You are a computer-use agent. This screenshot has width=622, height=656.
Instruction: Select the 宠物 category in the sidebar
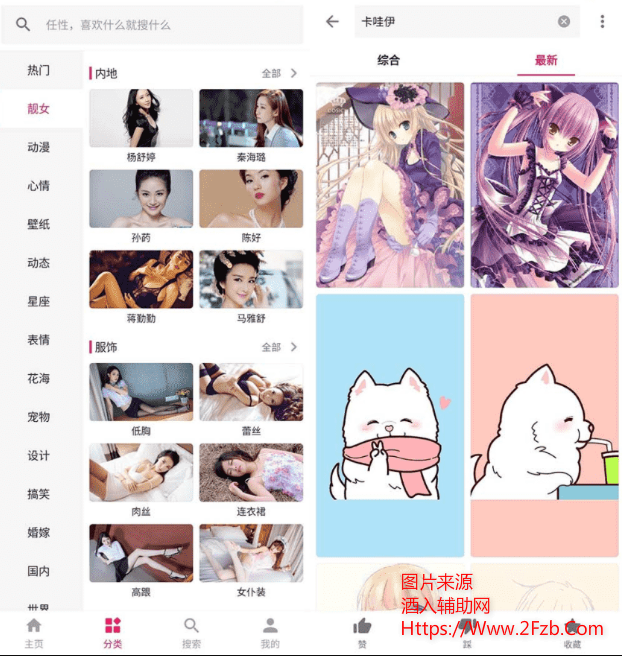pyautogui.click(x=39, y=416)
